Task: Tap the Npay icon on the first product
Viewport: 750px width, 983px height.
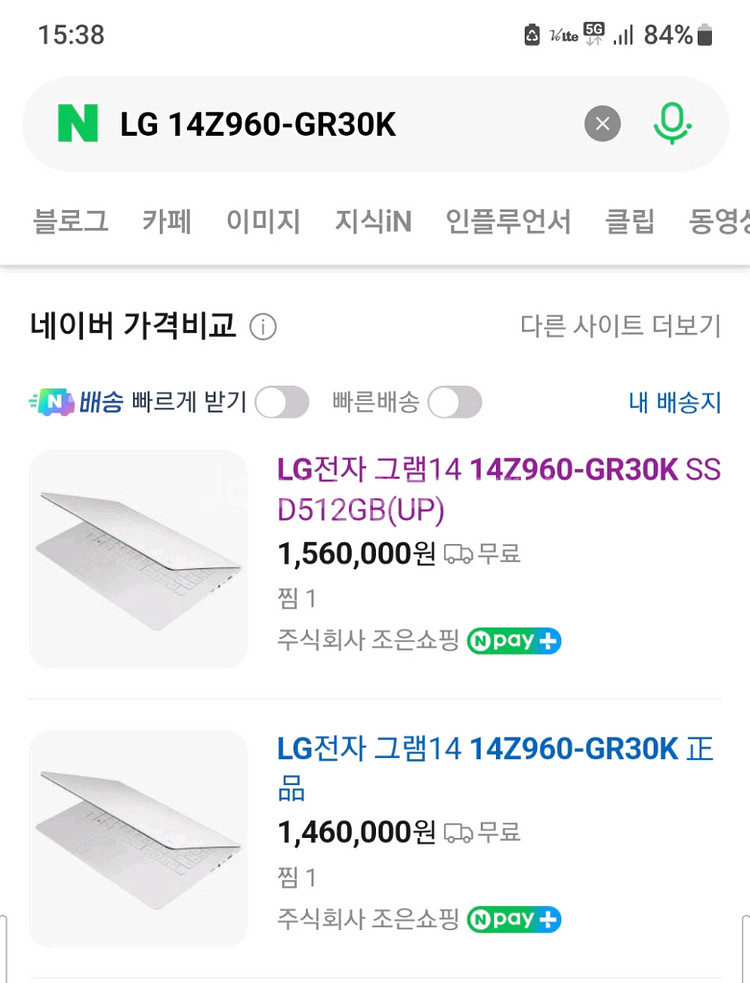Action: 512,640
